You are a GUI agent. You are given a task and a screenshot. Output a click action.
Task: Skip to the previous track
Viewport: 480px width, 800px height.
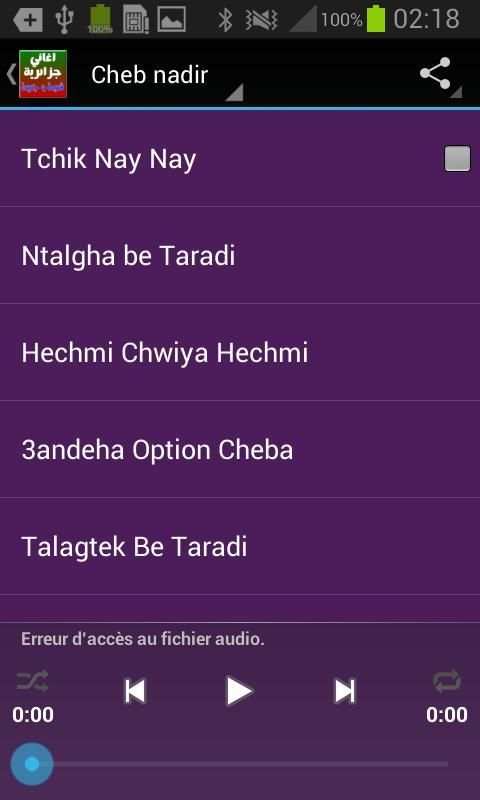(135, 692)
